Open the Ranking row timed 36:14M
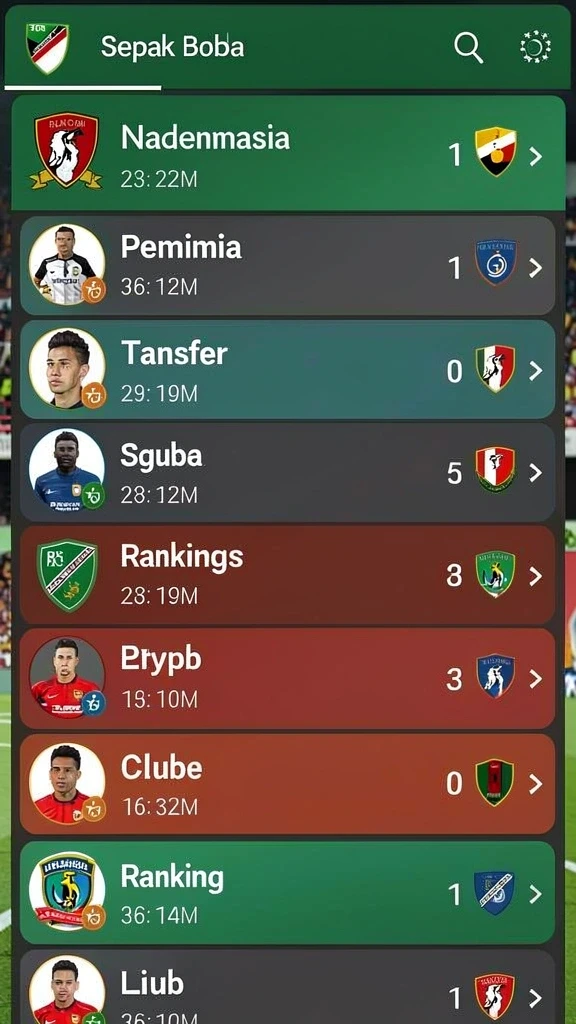Viewport: 576px width, 1024px height. 288,892
